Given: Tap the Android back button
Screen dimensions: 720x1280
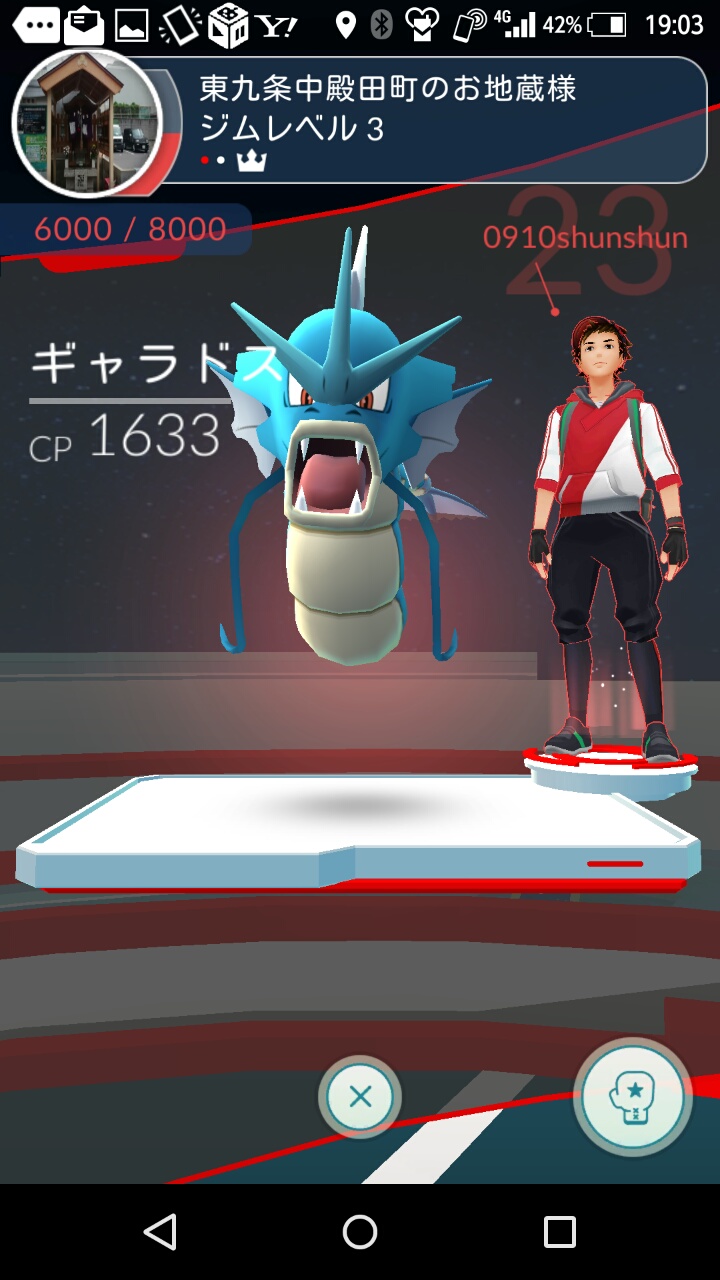Looking at the screenshot, I should pos(160,1232).
